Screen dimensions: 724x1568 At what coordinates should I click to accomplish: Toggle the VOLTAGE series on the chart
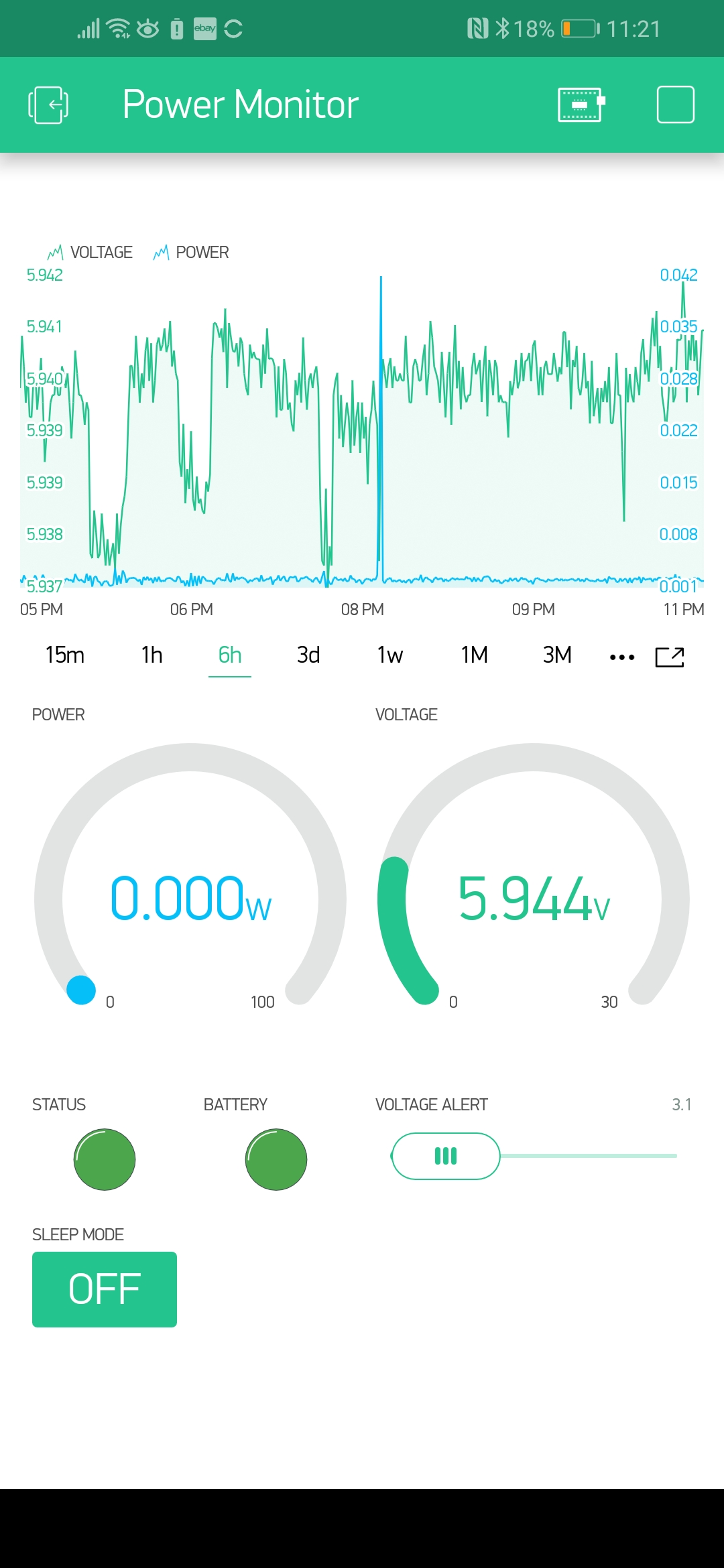tap(90, 253)
